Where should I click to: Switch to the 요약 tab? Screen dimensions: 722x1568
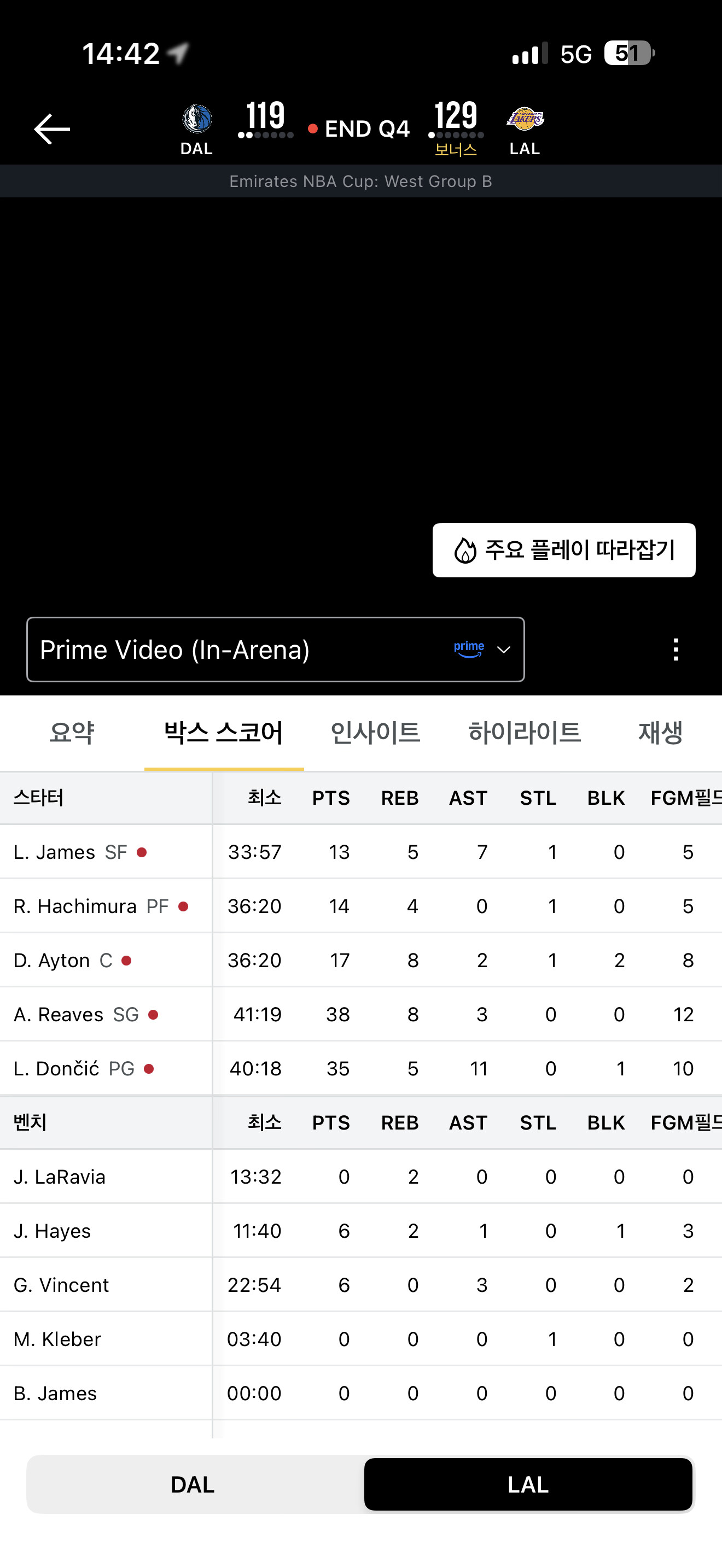(72, 732)
